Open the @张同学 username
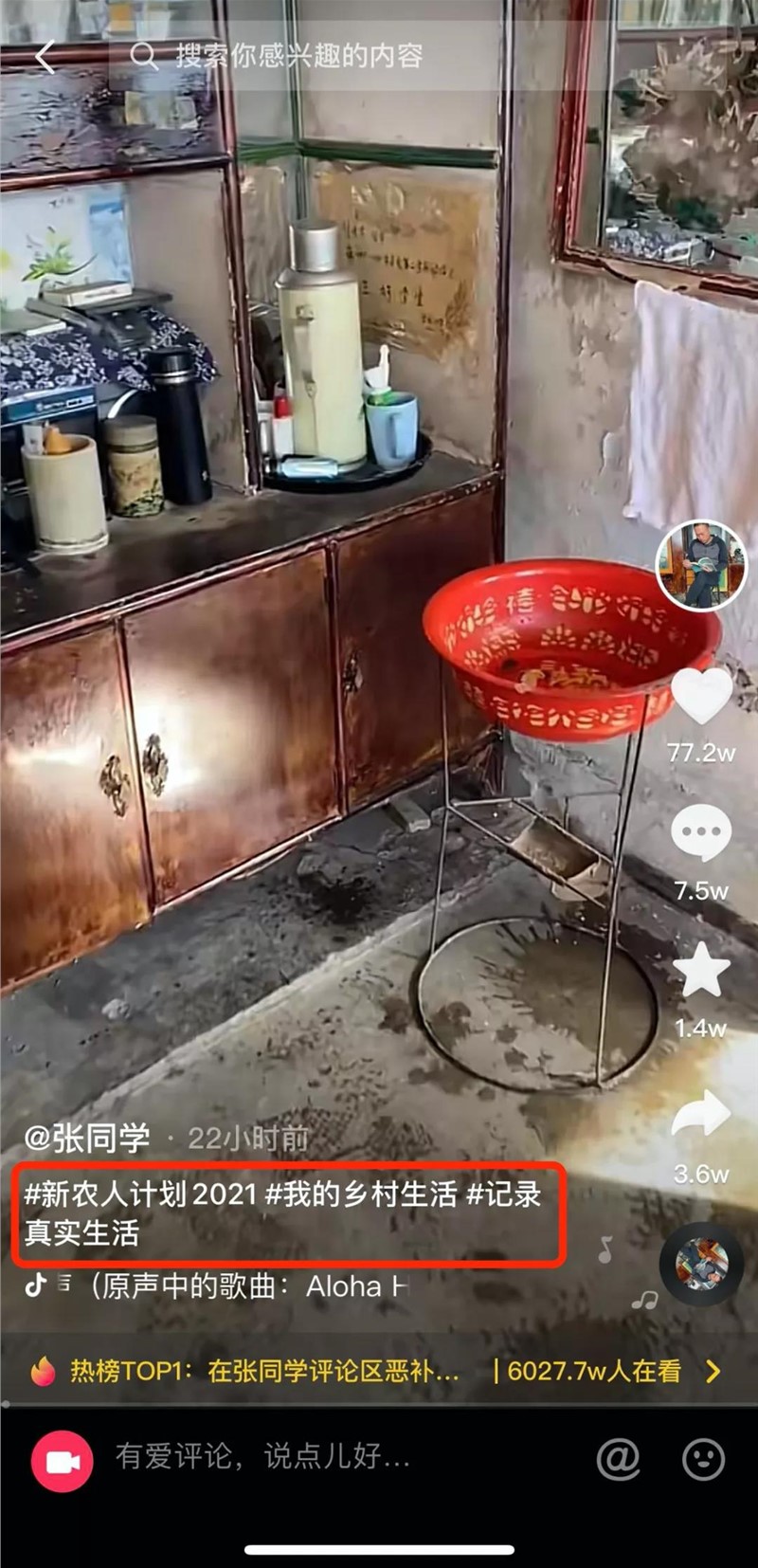758x1568 pixels. click(x=87, y=1138)
